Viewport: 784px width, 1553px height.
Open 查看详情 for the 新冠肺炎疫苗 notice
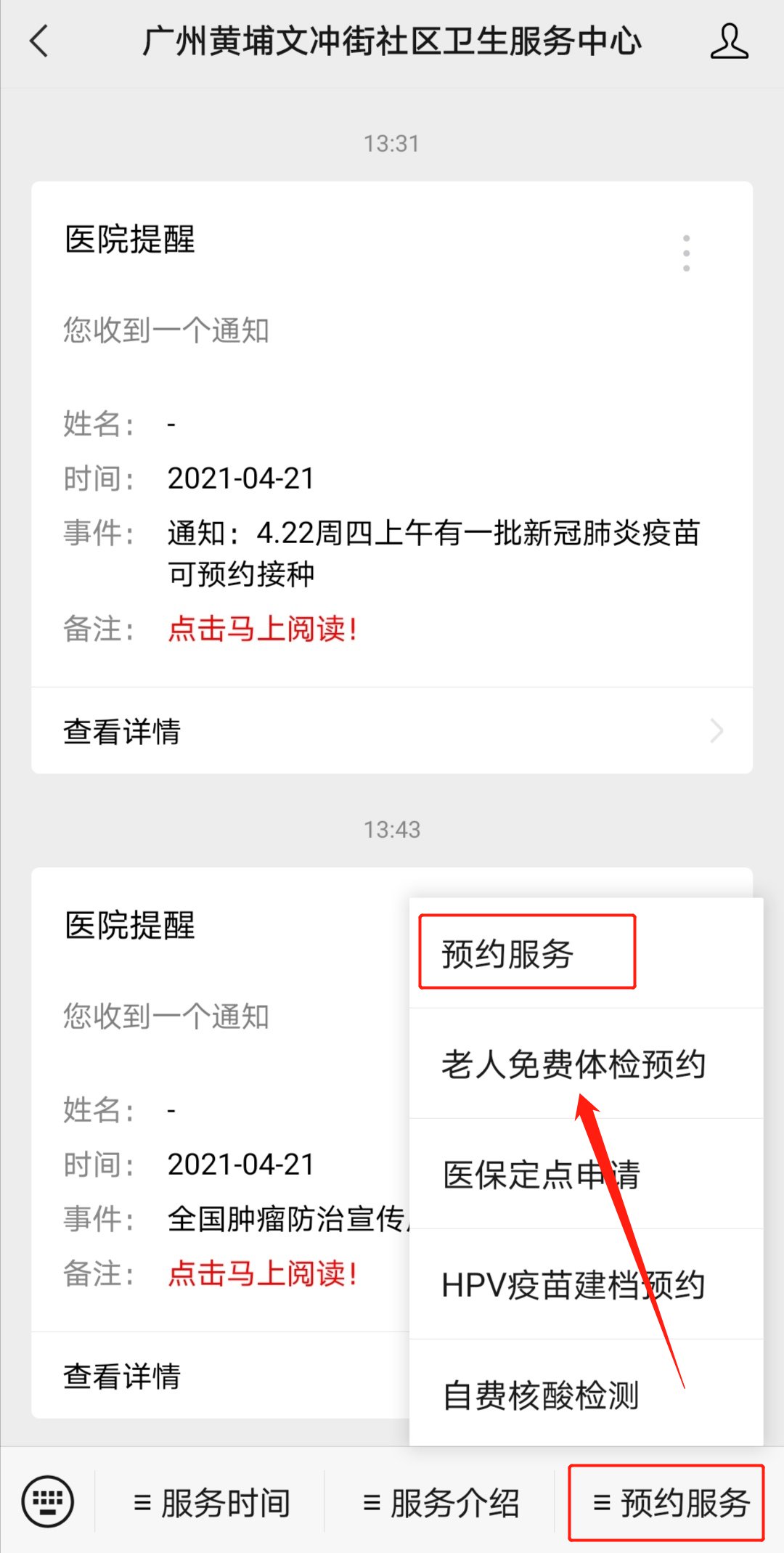(x=392, y=730)
